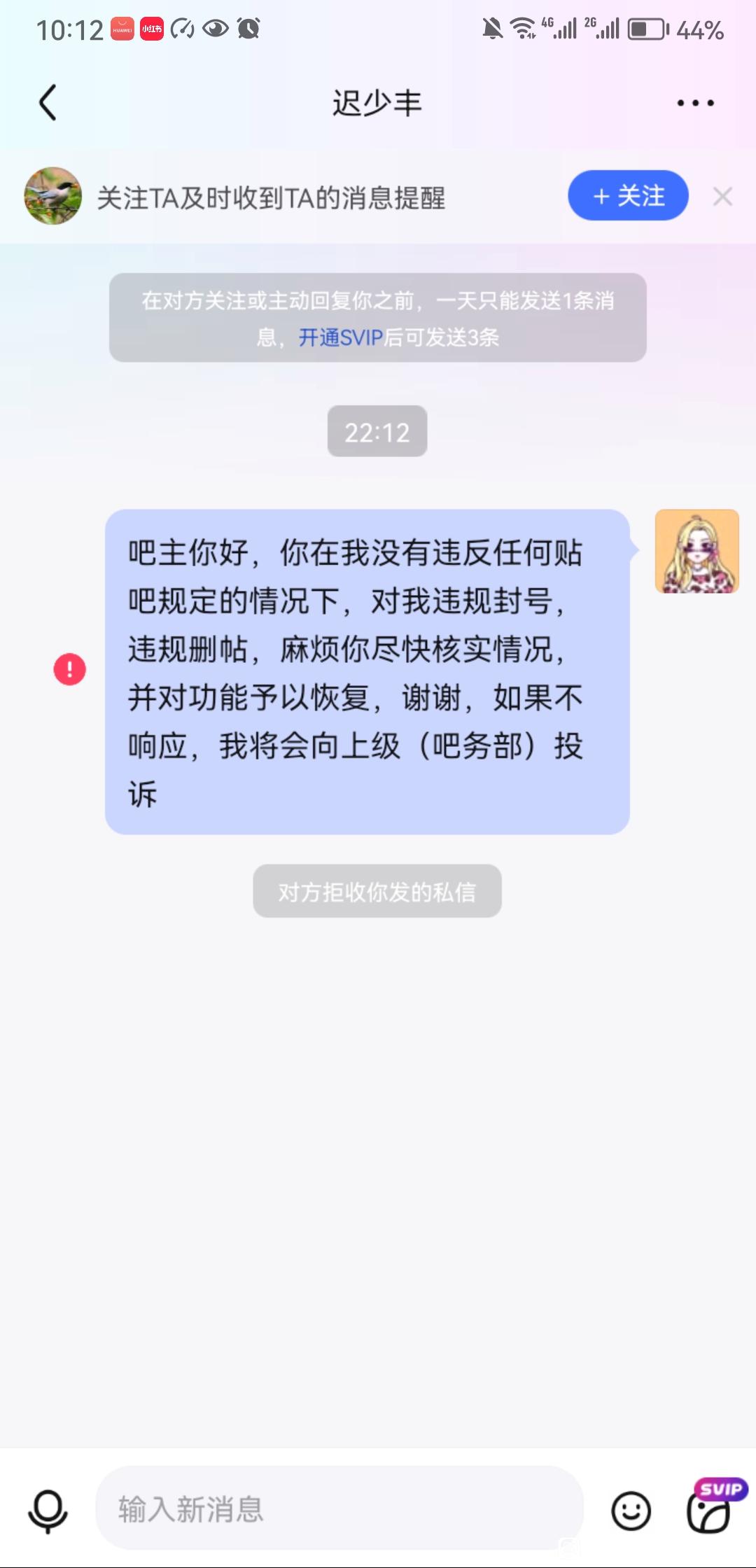The width and height of the screenshot is (756, 1568).
Task: Tap the voice input microphone icon
Action: (48, 1511)
